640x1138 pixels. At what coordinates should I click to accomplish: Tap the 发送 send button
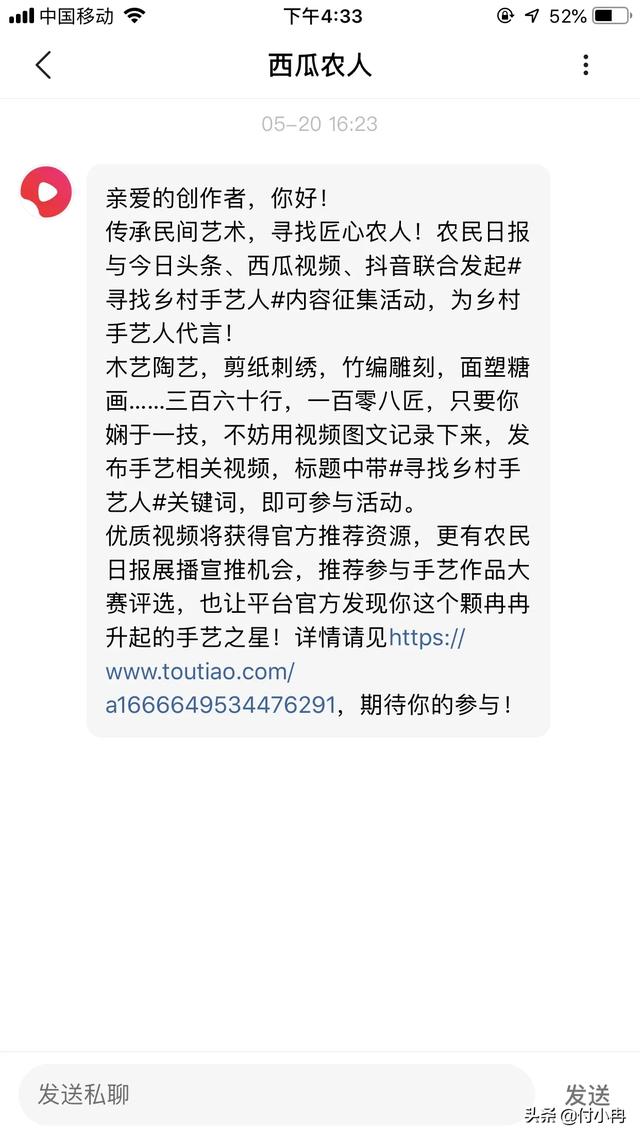(587, 1094)
